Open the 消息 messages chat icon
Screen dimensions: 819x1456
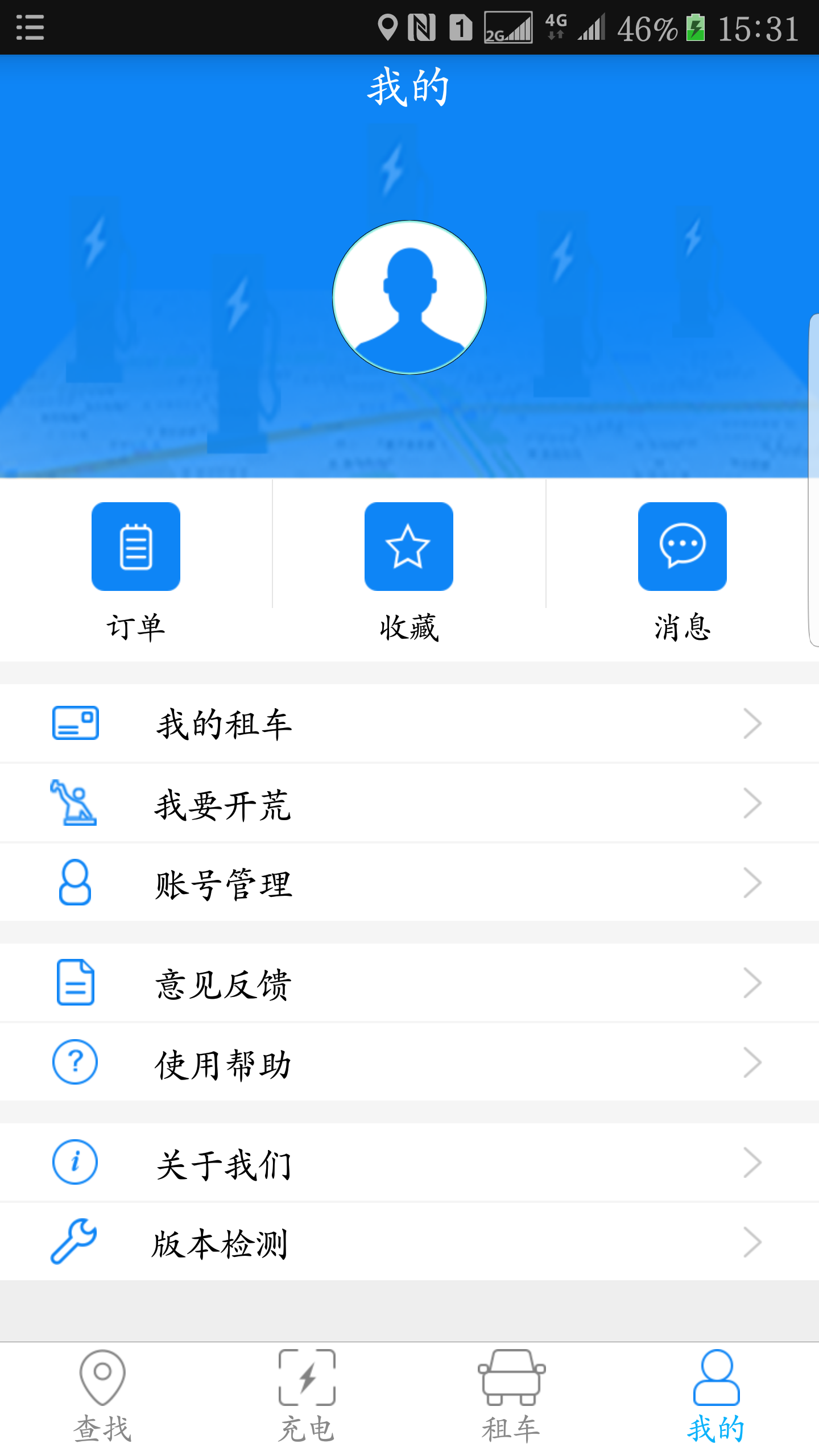(681, 546)
